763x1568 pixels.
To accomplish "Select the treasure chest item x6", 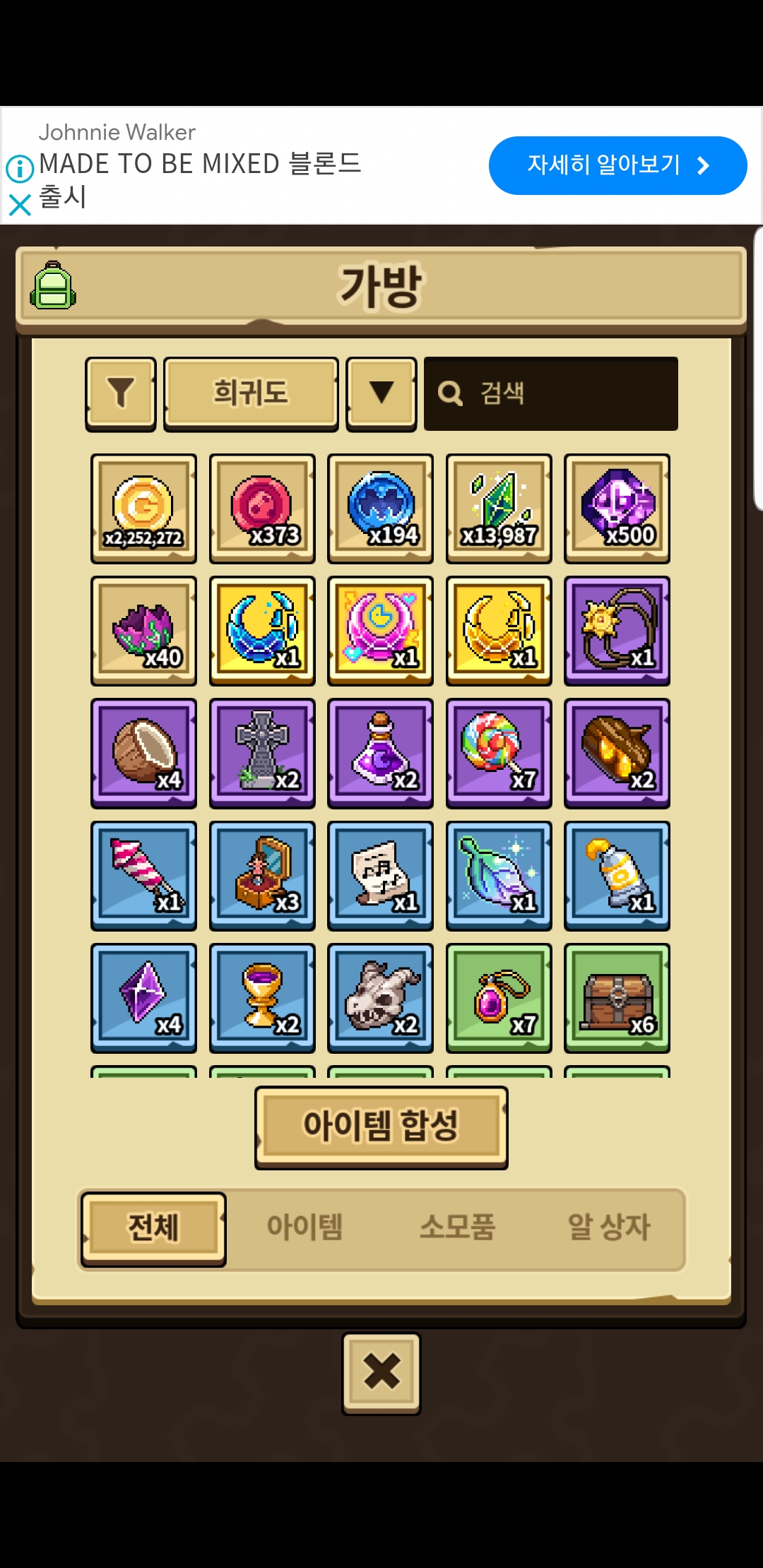I will click(617, 997).
